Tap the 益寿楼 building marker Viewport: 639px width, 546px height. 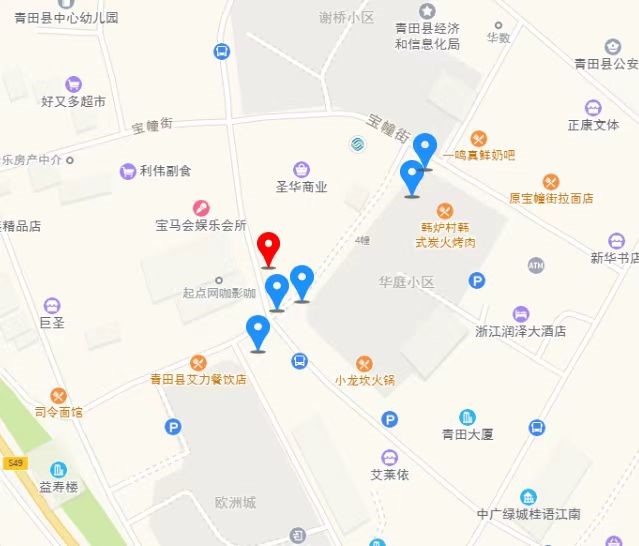[58, 470]
